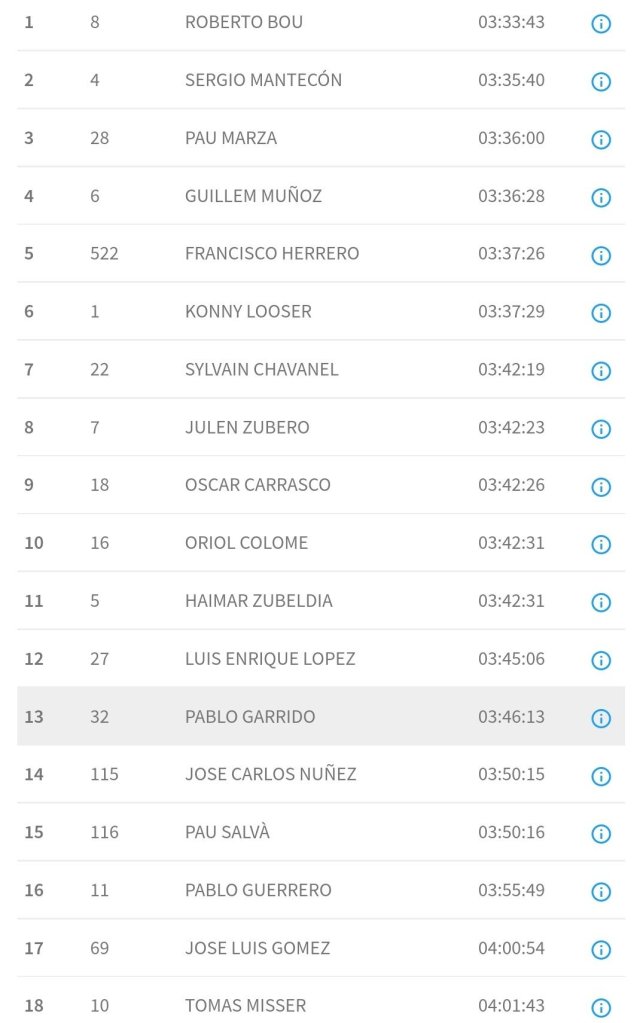Show Konny Looser's result details icon
640x1023 pixels.
pyautogui.click(x=601, y=313)
